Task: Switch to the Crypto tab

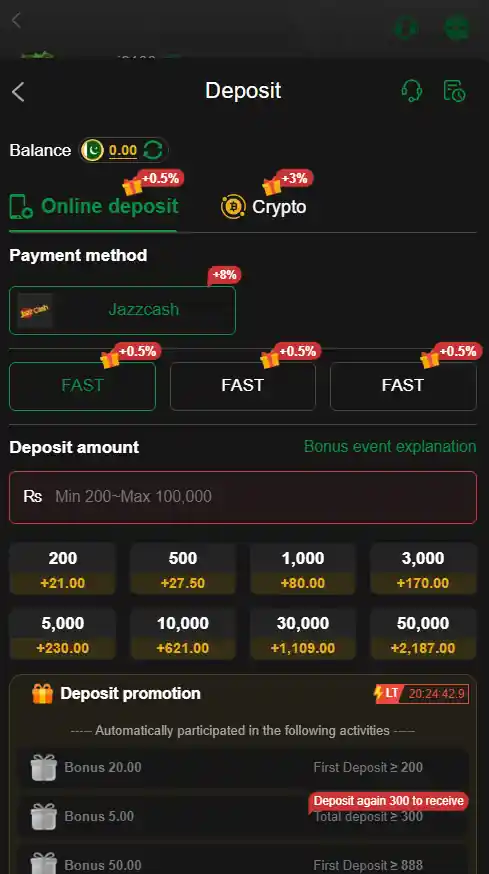Action: (x=264, y=207)
